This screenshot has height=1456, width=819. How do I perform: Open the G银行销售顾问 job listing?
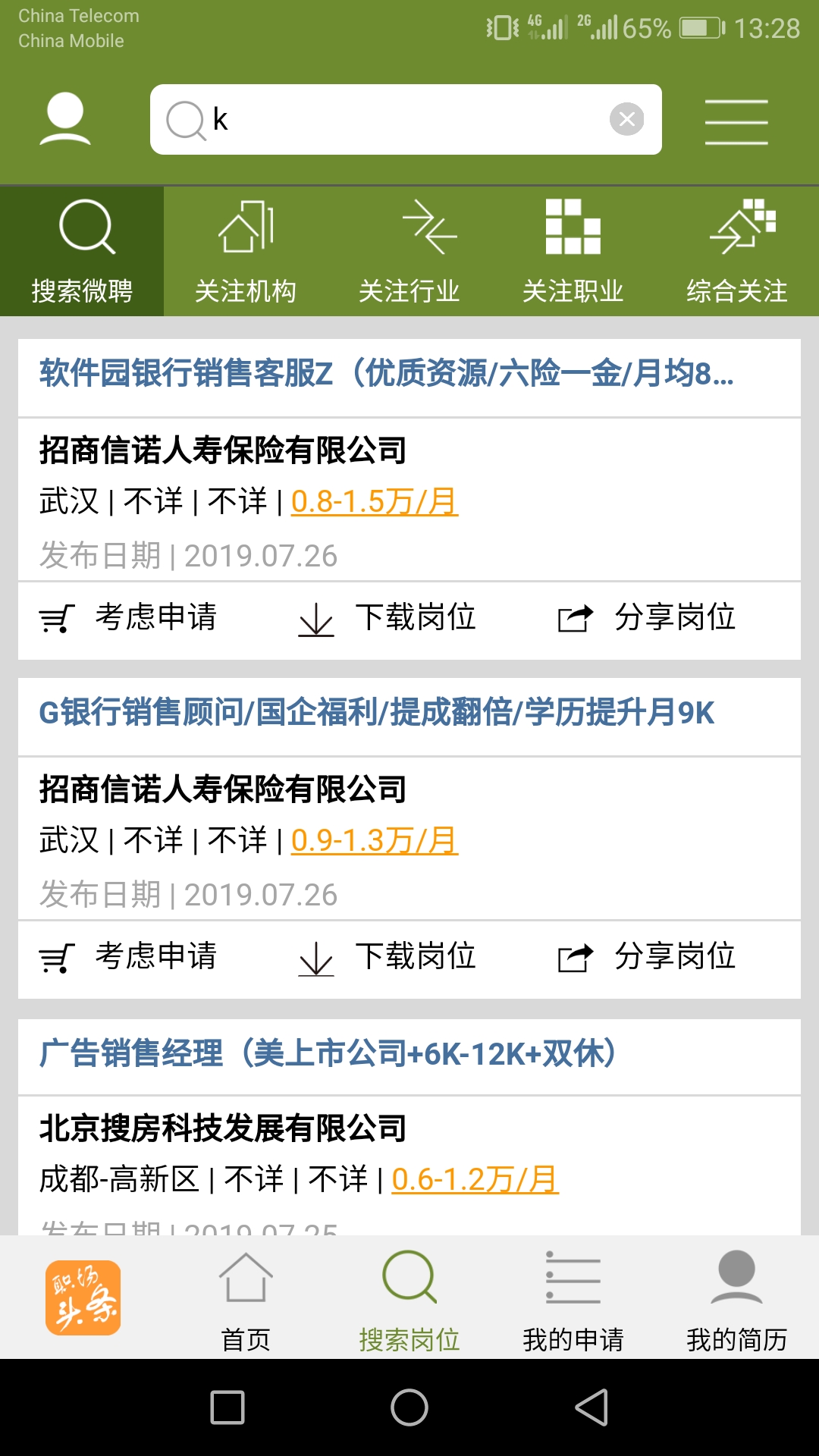coord(377,713)
